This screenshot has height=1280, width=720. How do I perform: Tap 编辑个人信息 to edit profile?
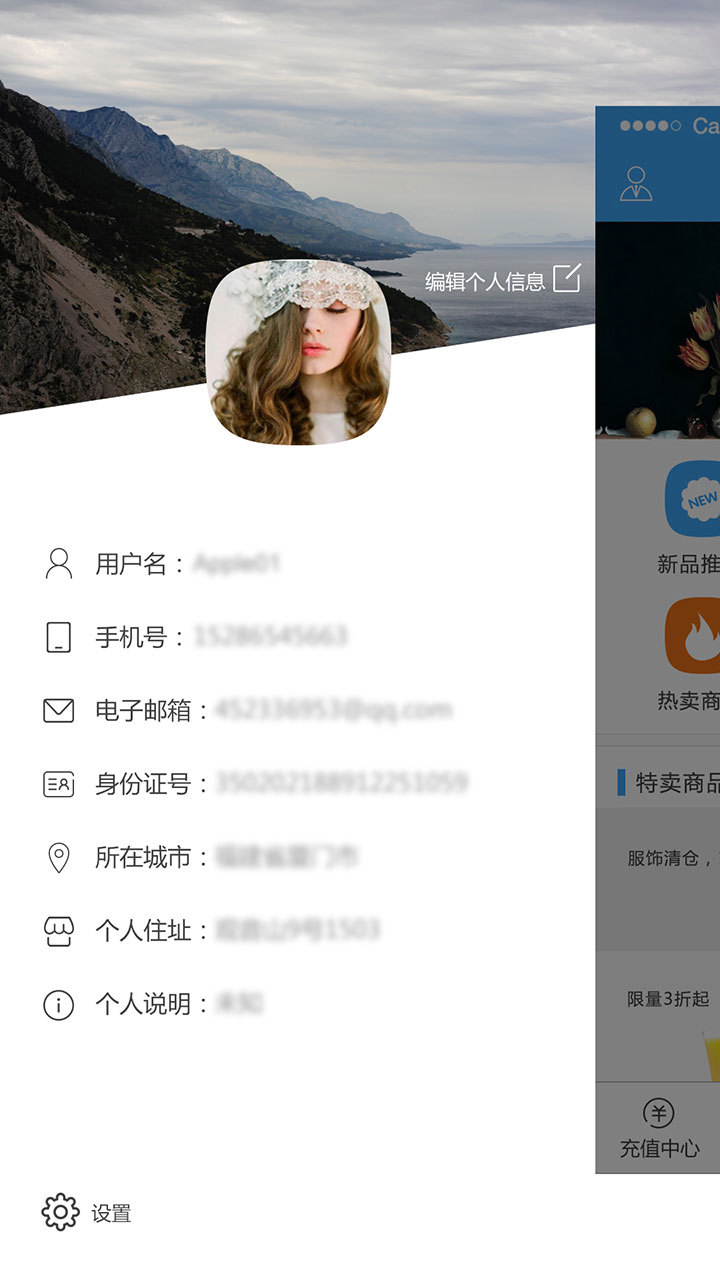(x=502, y=280)
